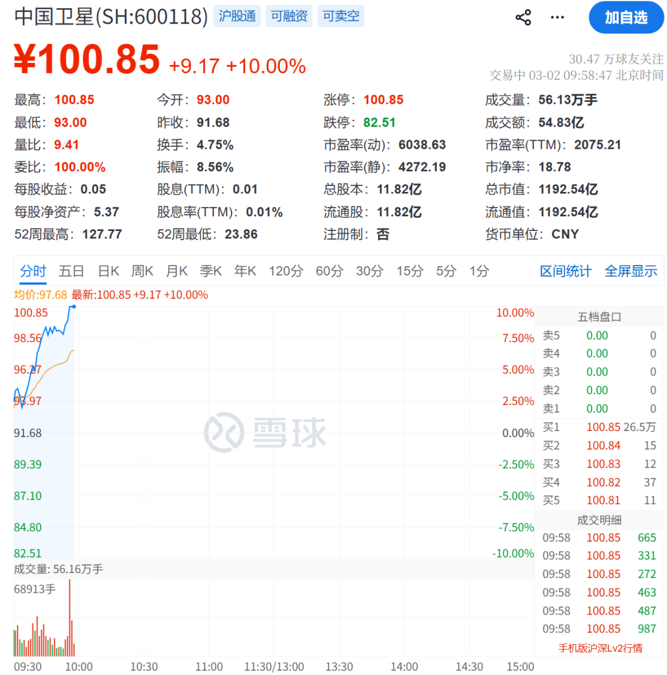667x675 pixels.
Task: Open 手机版沪深Lv2行情 link
Action: point(600,648)
